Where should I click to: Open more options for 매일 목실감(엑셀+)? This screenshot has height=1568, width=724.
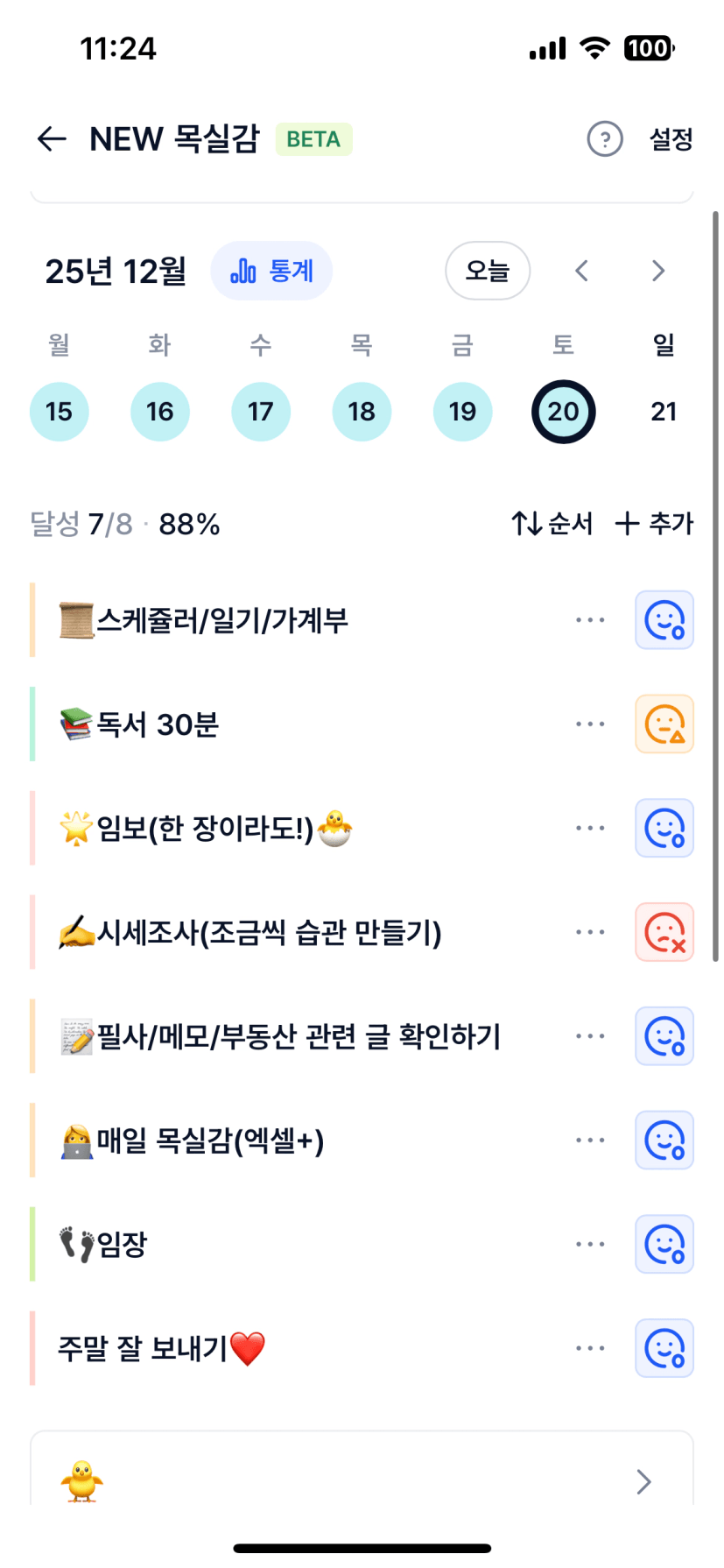590,1141
